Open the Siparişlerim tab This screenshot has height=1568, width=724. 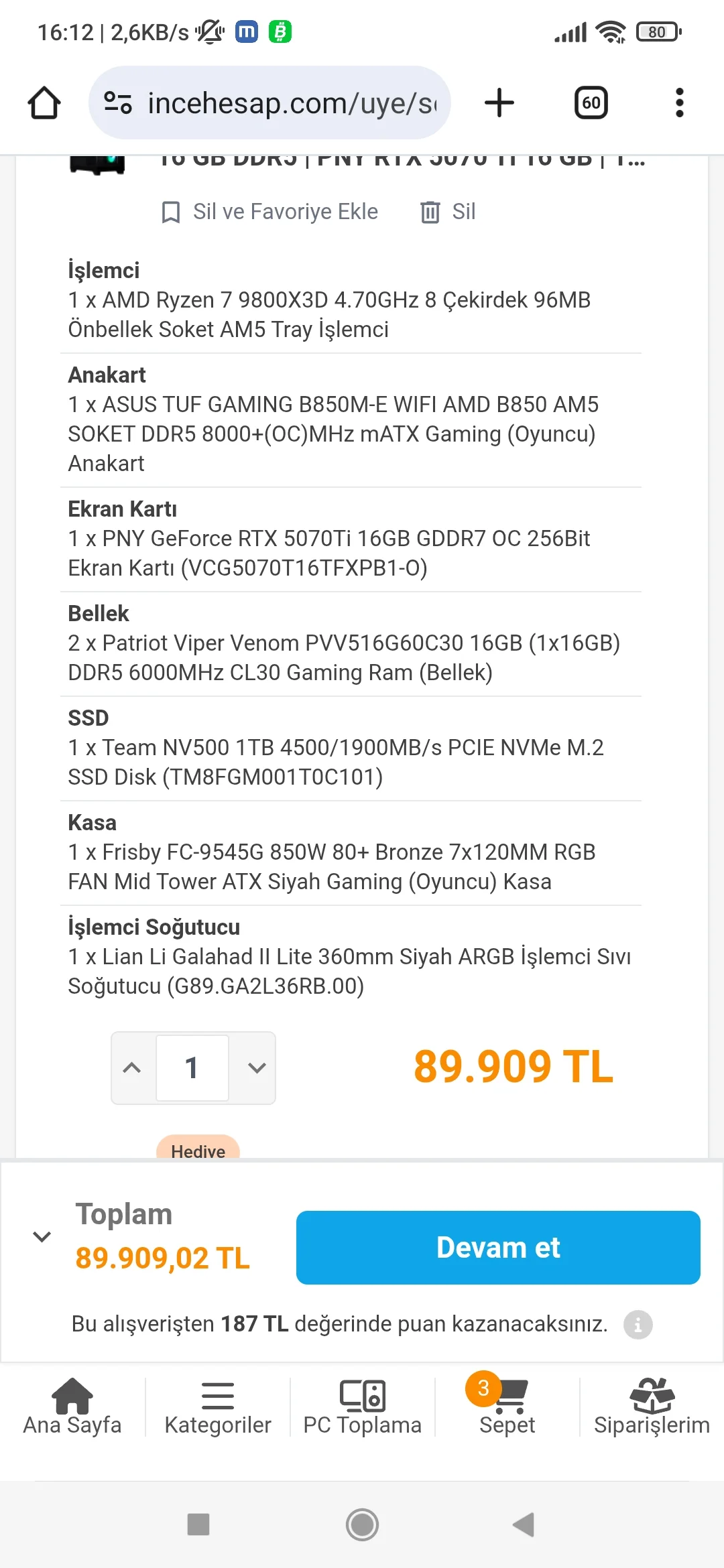pyautogui.click(x=652, y=1407)
